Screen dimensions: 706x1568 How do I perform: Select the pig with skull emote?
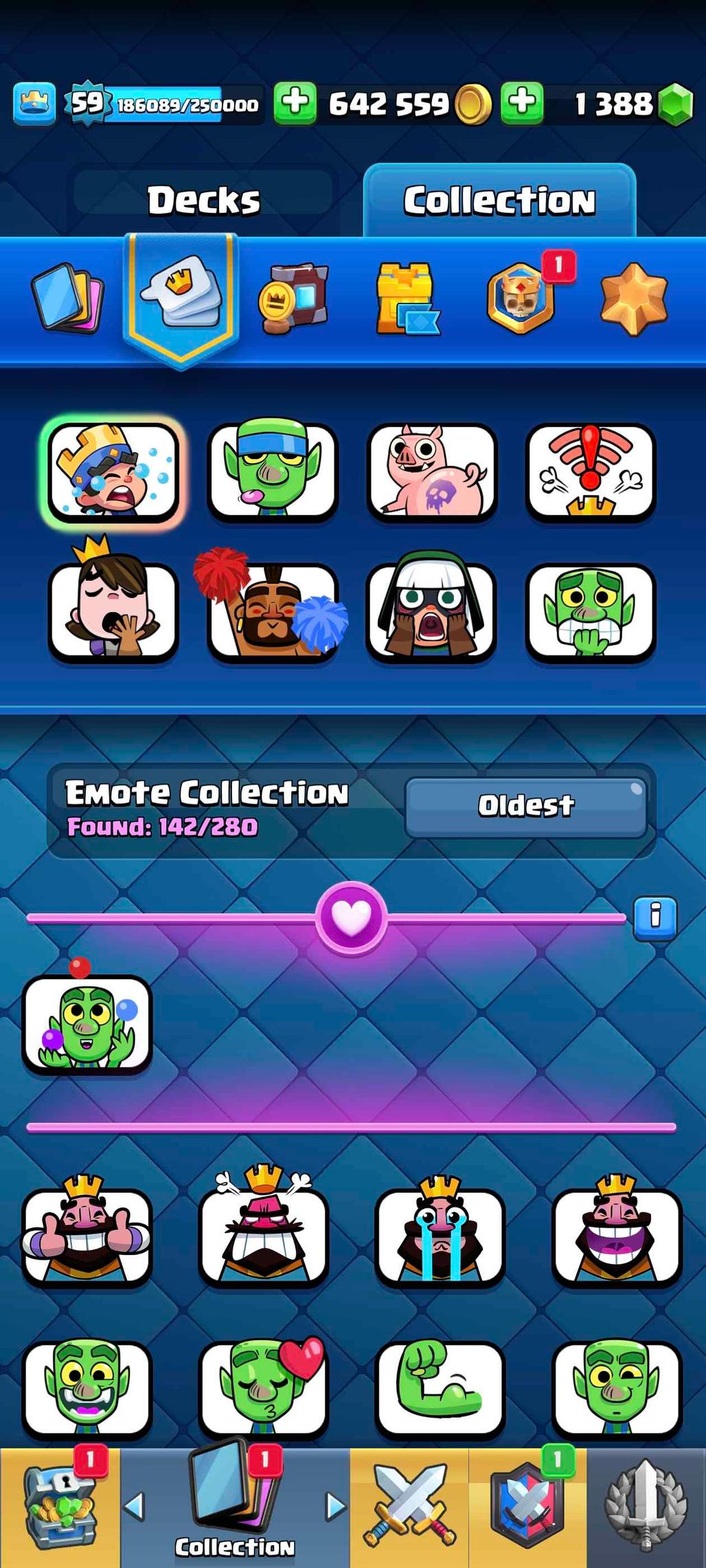pyautogui.click(x=431, y=471)
